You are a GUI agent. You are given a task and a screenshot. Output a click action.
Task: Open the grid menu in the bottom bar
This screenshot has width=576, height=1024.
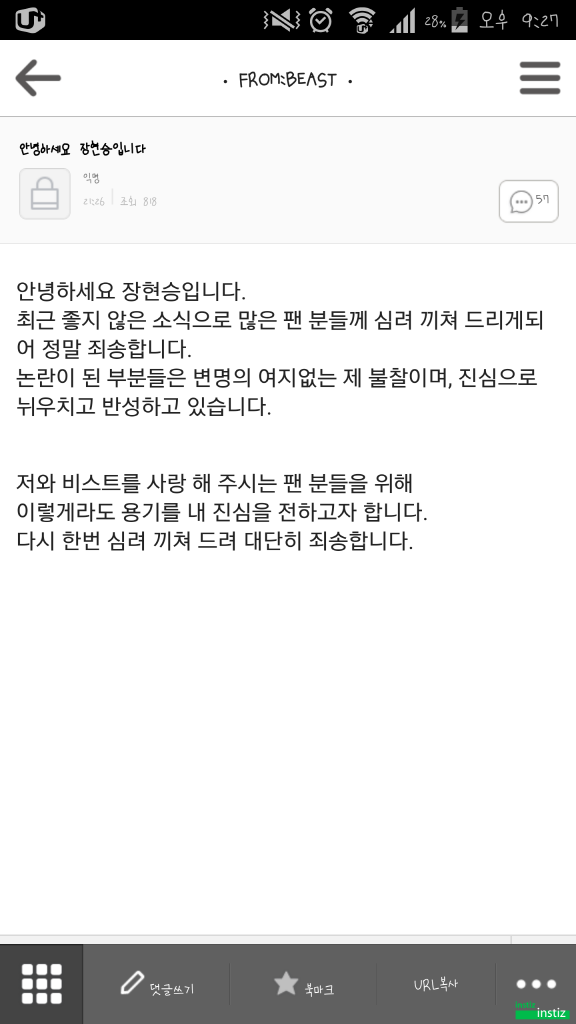42,984
